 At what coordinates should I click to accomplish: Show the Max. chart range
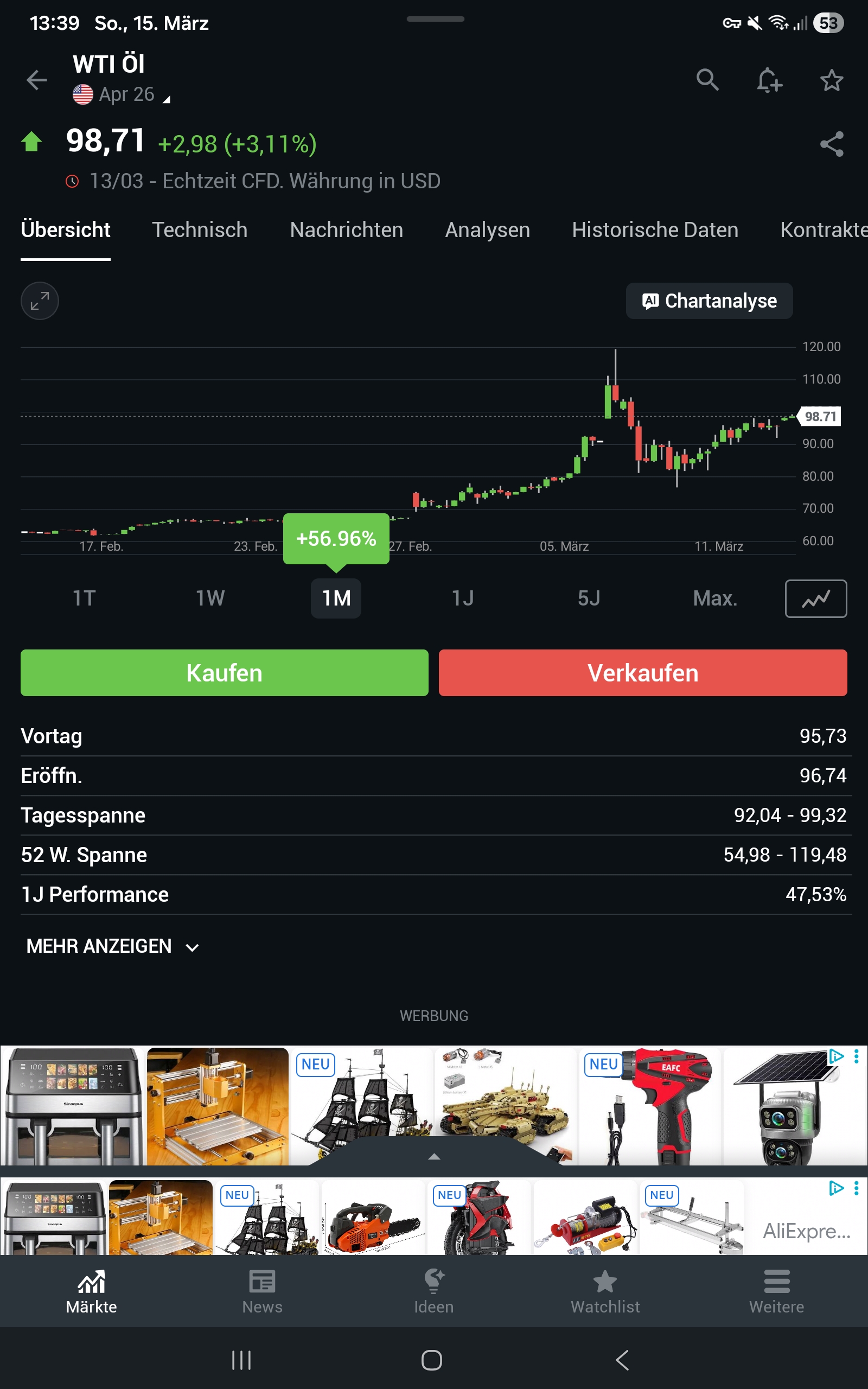coord(714,598)
